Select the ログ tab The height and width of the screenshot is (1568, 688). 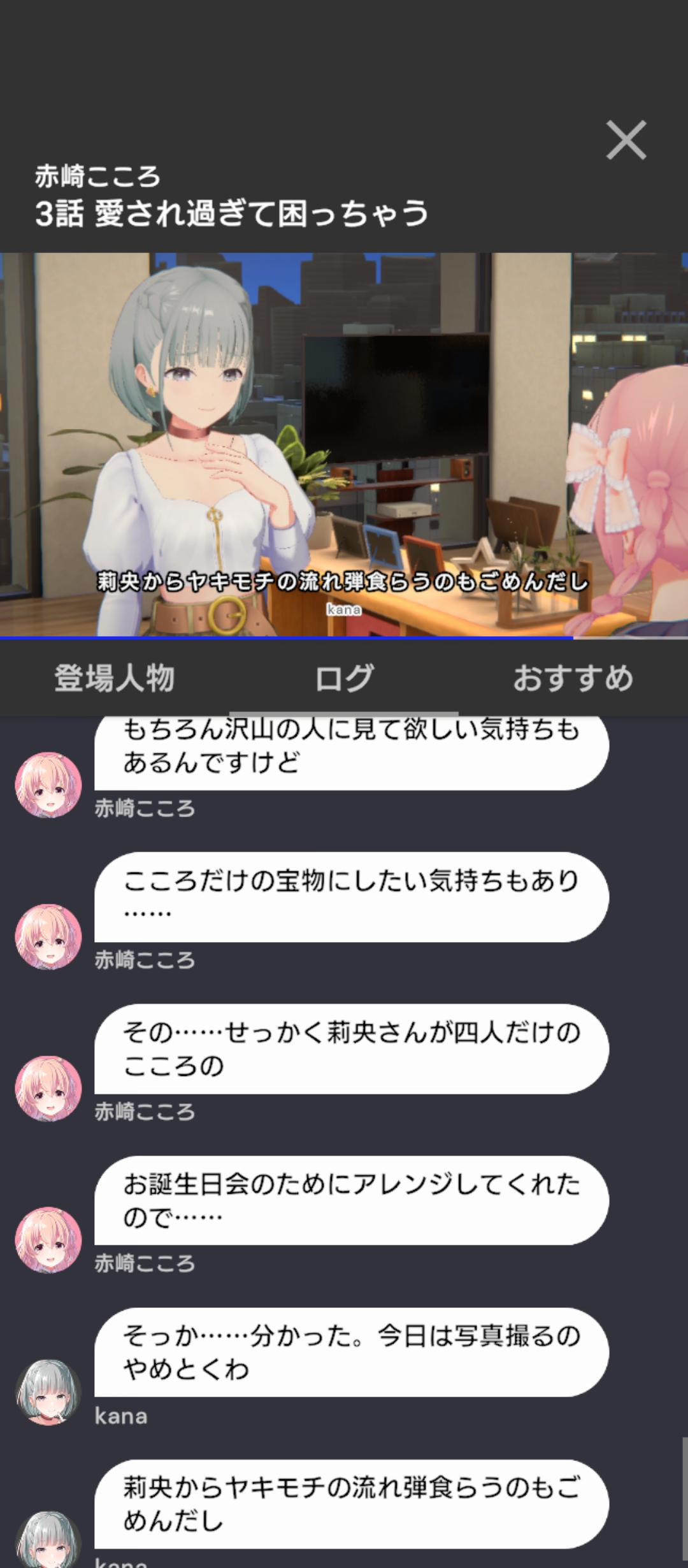click(344, 678)
